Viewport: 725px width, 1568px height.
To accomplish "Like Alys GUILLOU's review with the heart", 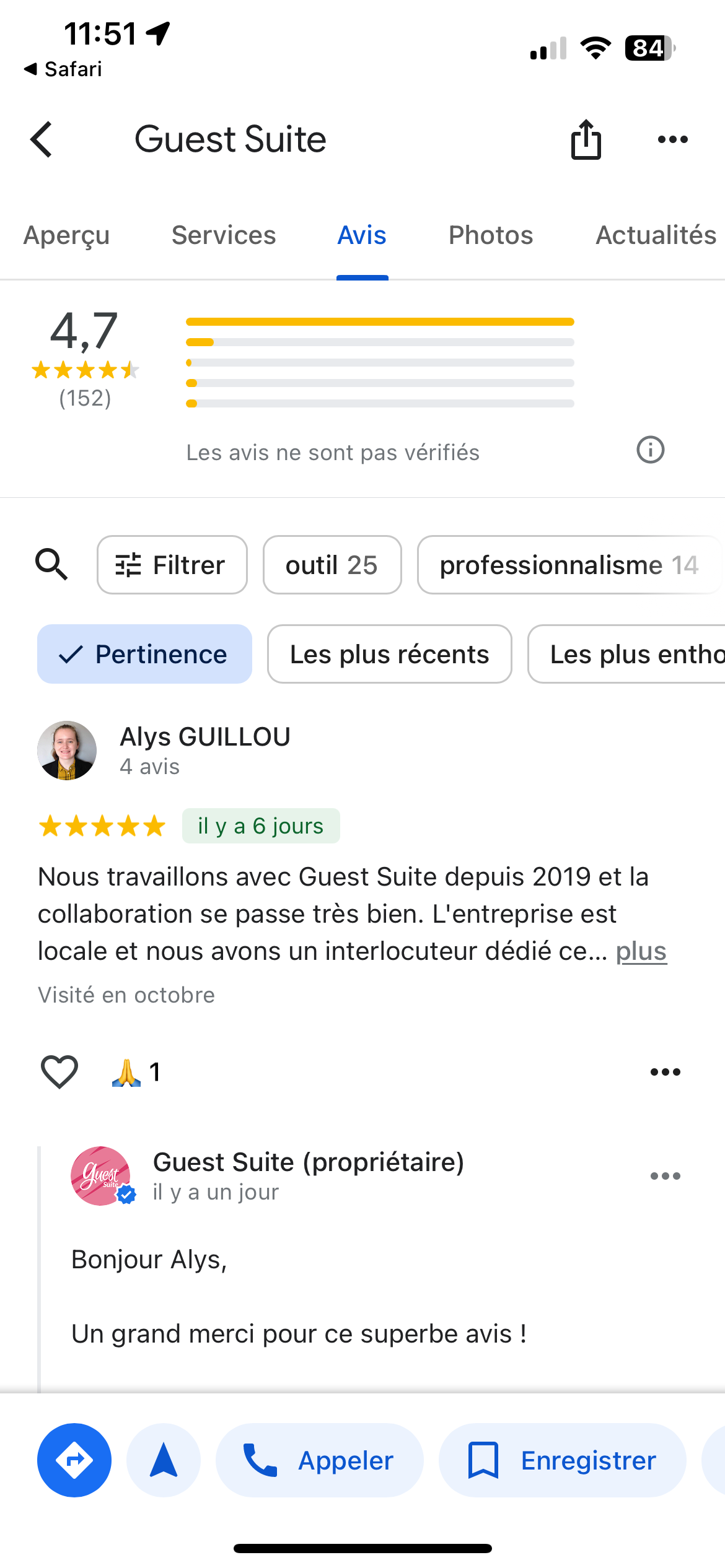I will 59,1072.
